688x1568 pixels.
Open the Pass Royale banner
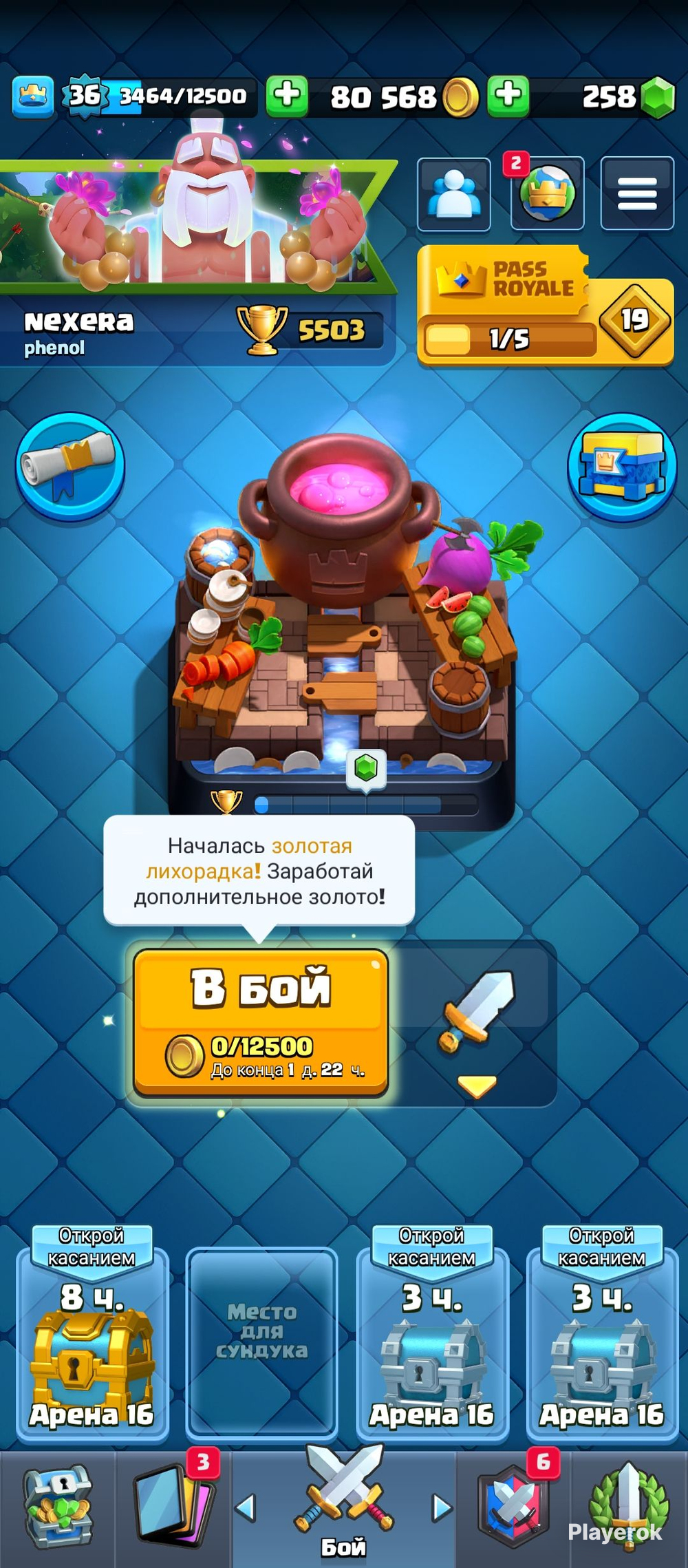coord(545,306)
